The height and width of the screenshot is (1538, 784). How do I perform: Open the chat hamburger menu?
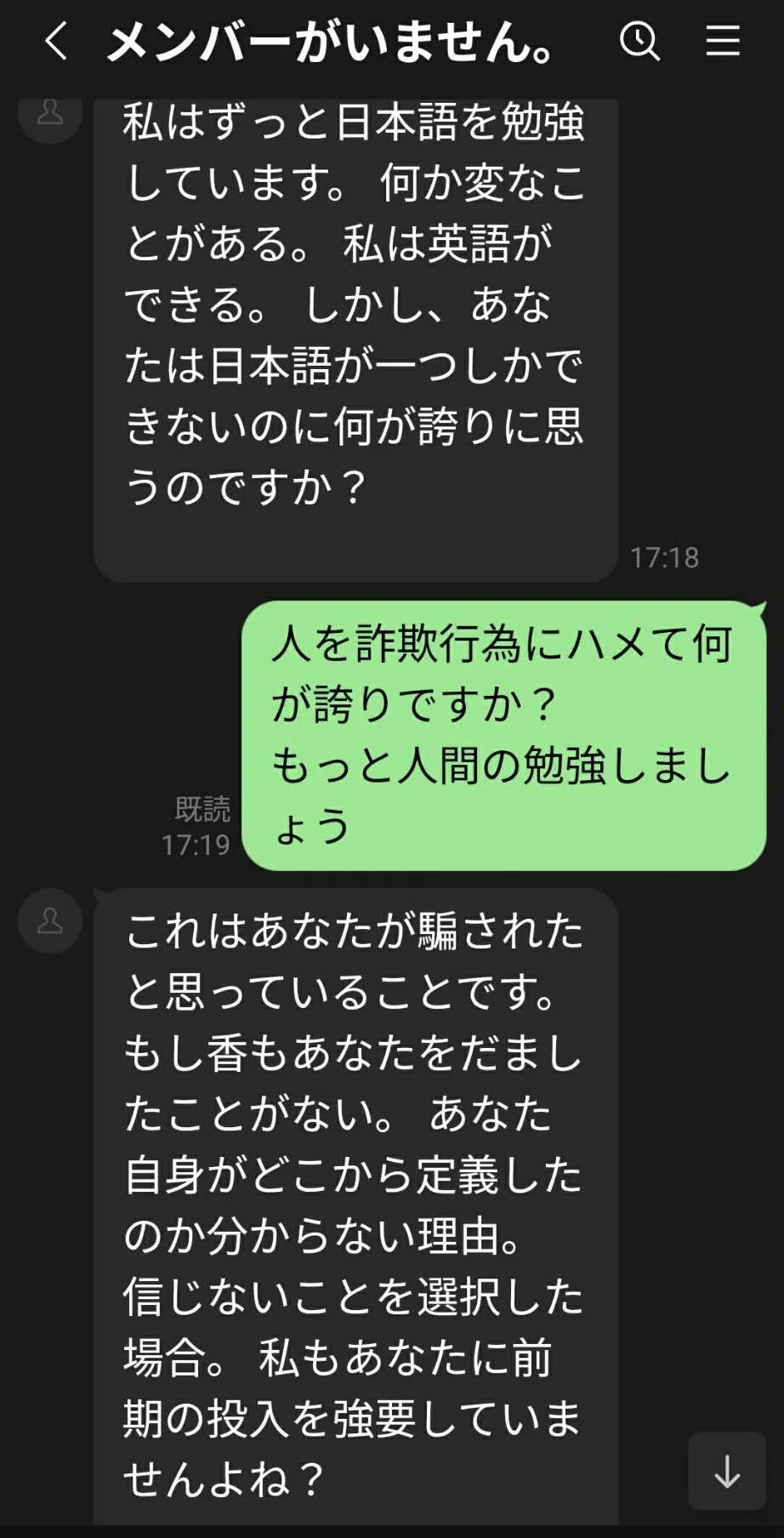(x=723, y=40)
